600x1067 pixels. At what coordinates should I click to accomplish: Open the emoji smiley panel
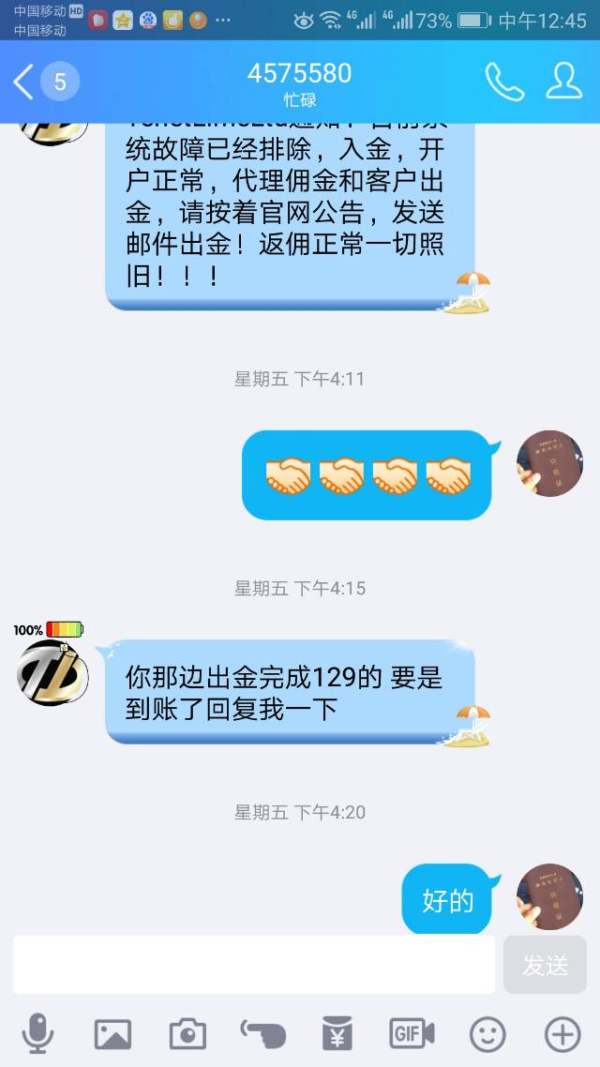tap(487, 1033)
